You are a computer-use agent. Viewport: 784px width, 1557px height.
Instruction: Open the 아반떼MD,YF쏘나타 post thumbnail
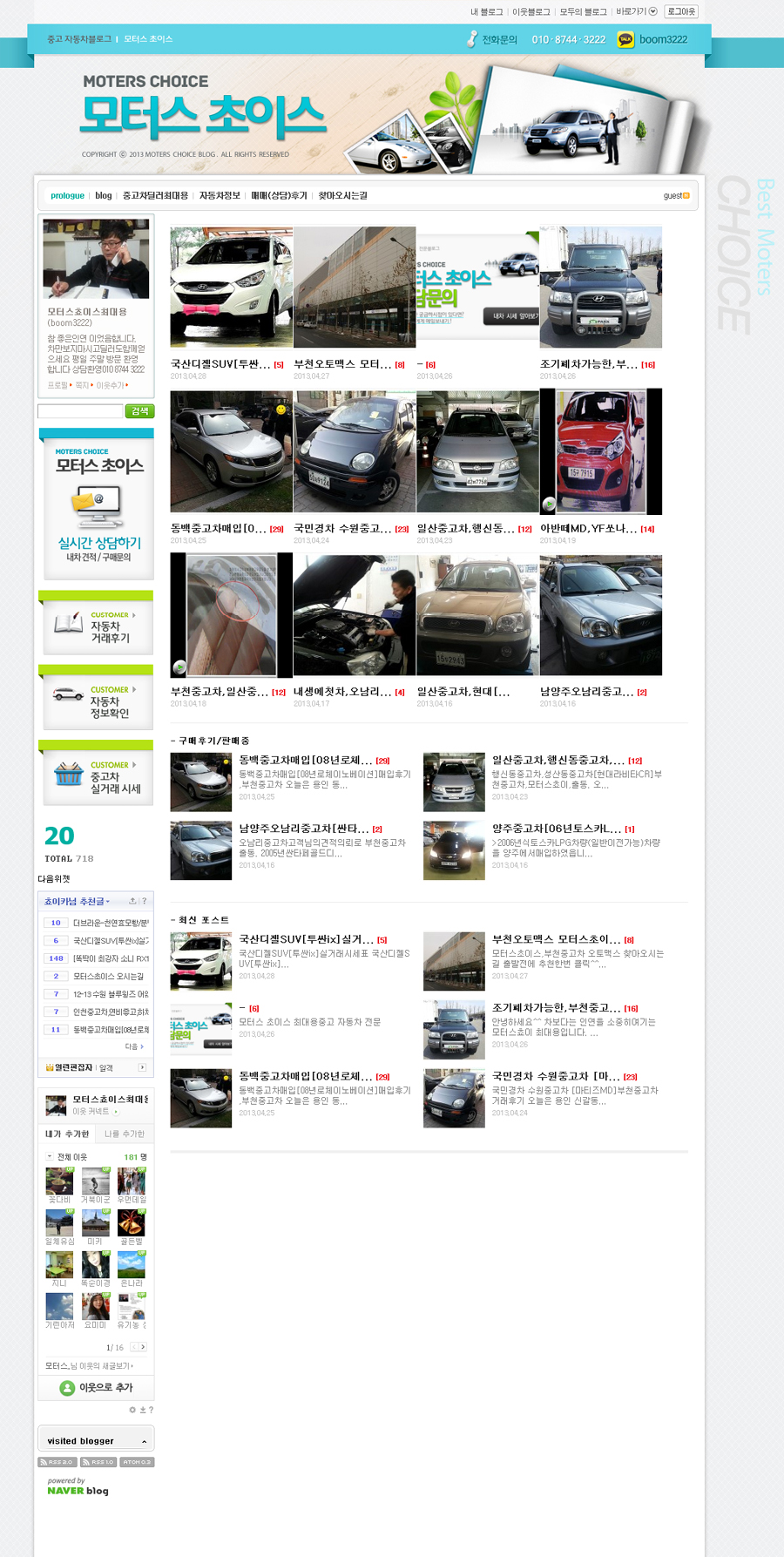600,451
